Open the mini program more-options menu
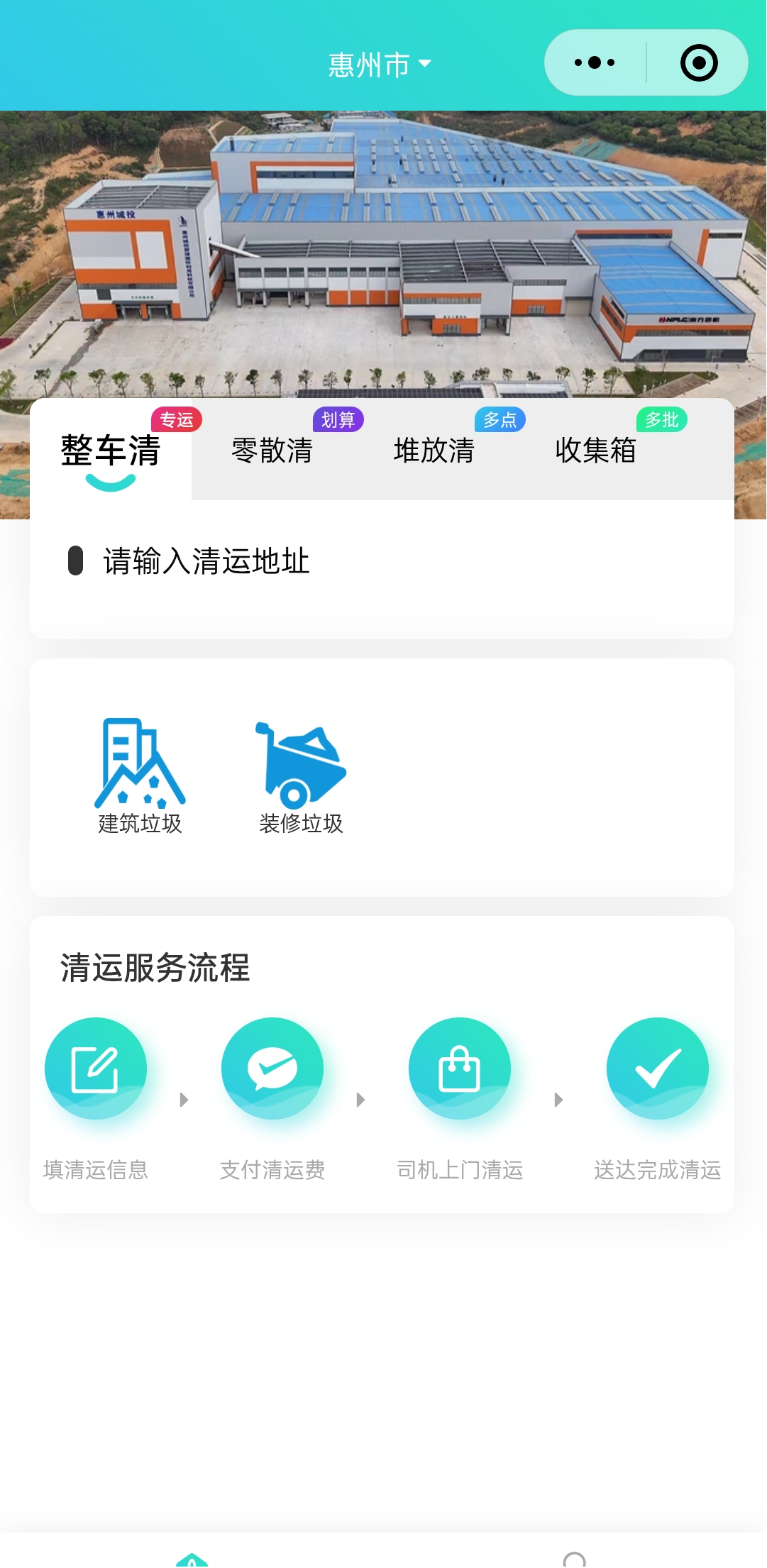The width and height of the screenshot is (767, 1568). (595, 62)
